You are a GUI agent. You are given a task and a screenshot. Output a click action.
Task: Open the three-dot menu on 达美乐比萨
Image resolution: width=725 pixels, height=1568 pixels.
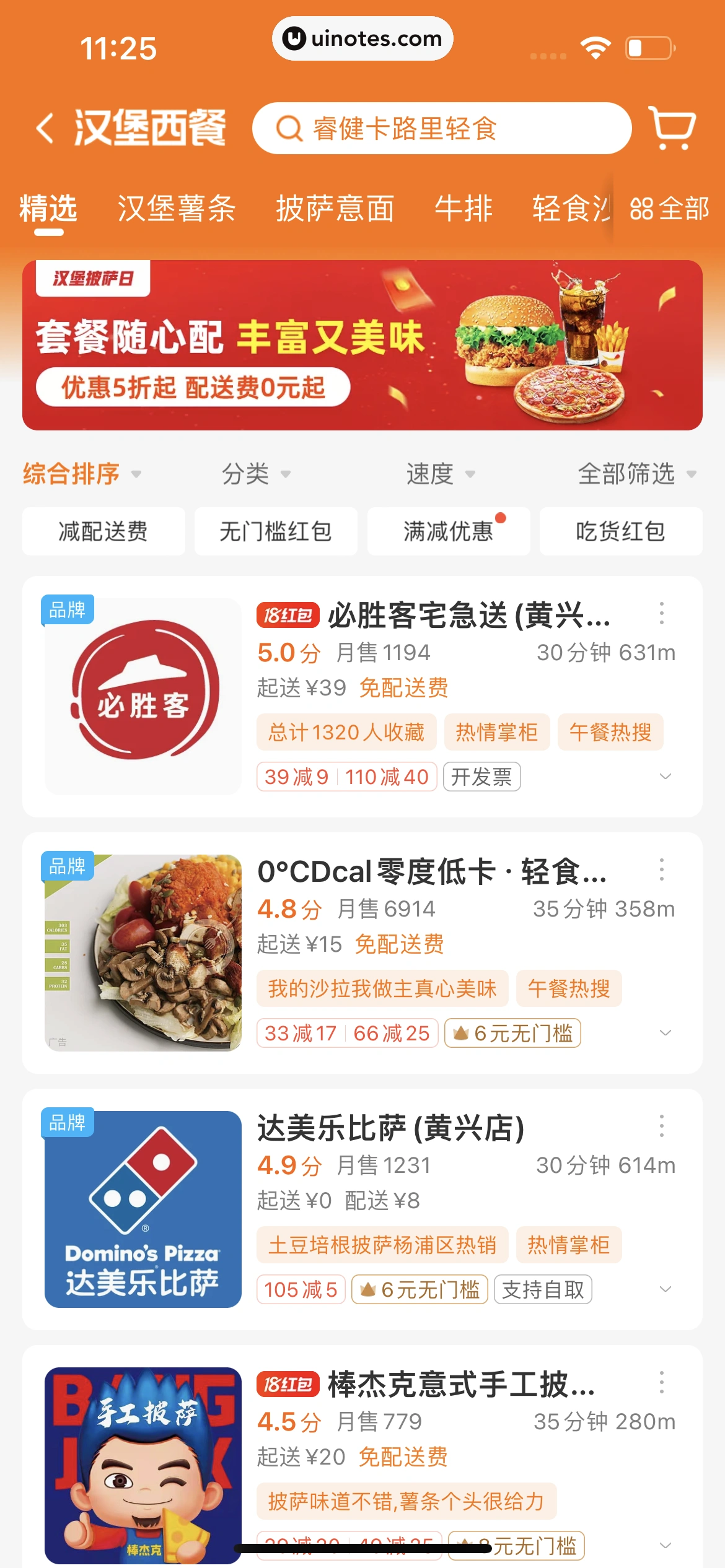pyautogui.click(x=662, y=1128)
